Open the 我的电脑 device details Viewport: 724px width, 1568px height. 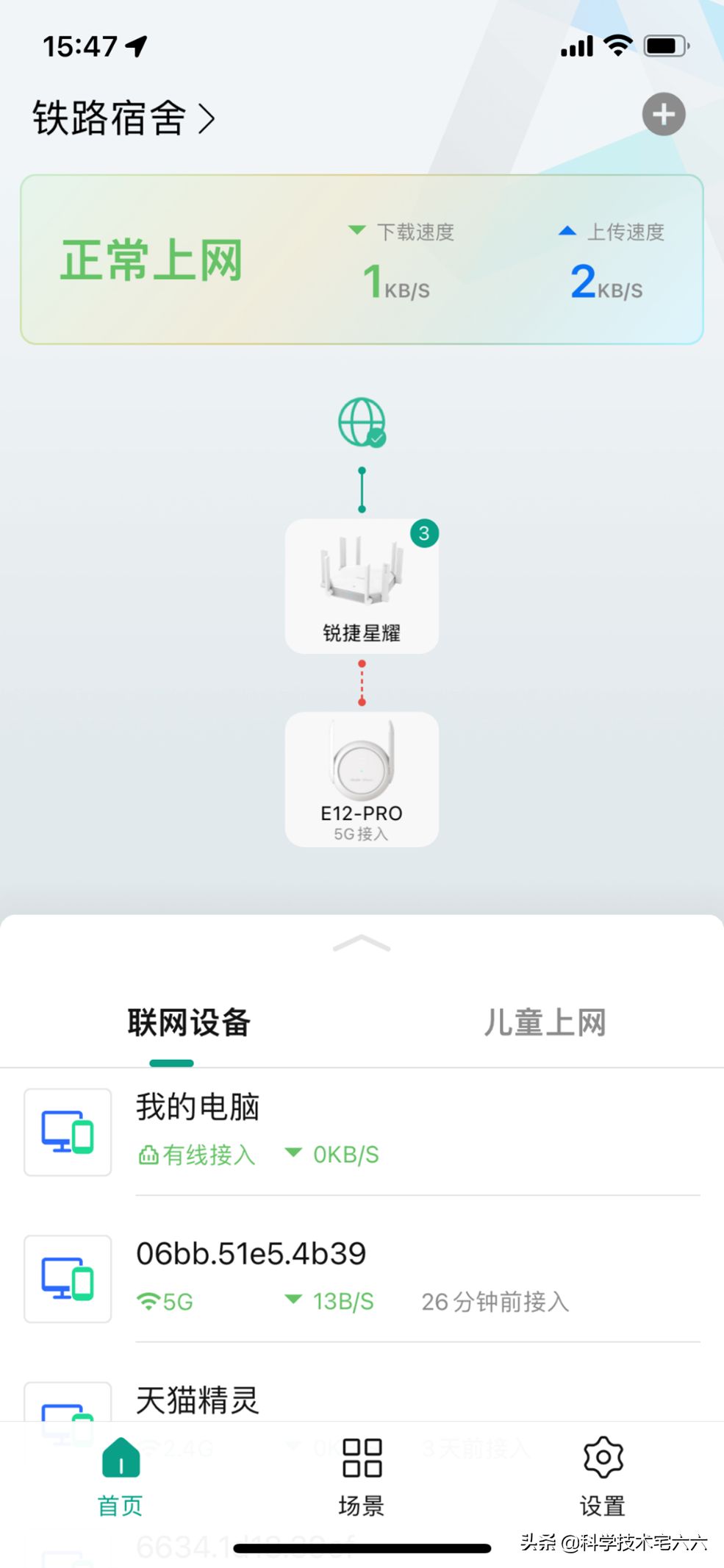pyautogui.click(x=362, y=1131)
